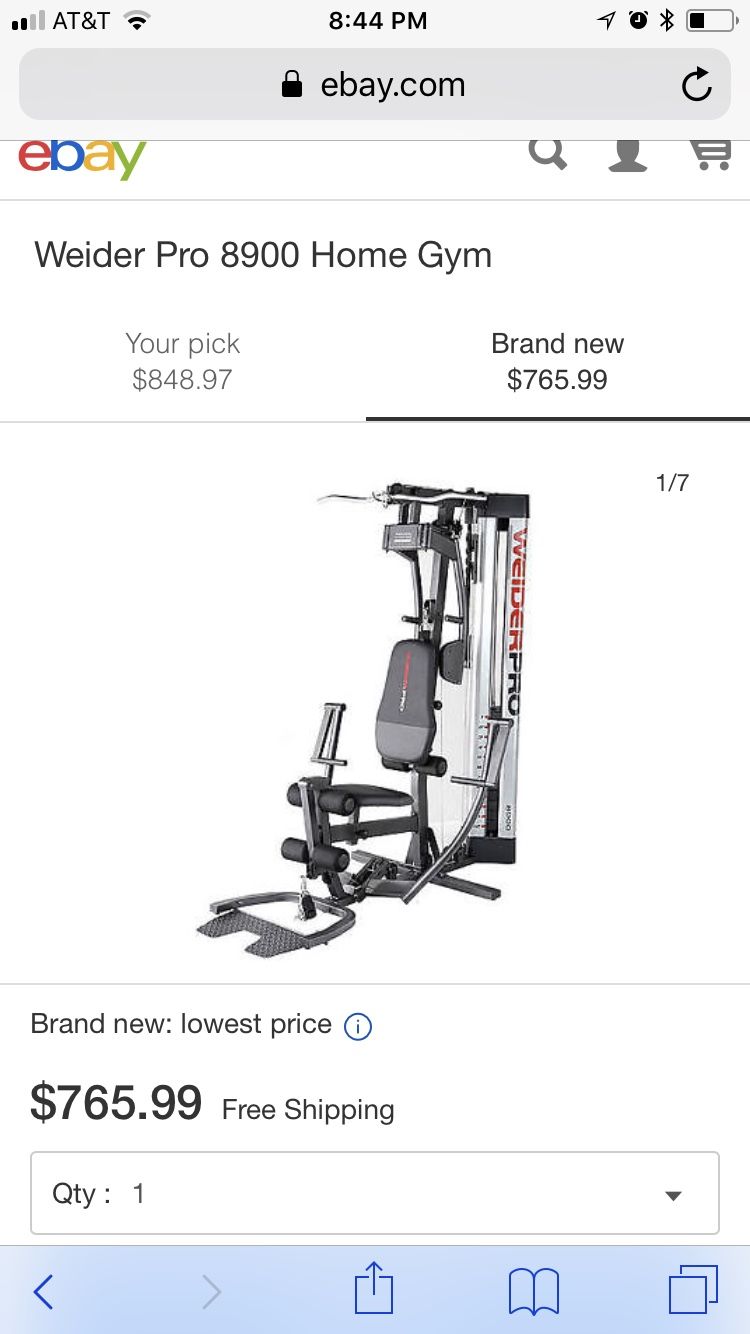Go back to the previous page

point(43,1292)
